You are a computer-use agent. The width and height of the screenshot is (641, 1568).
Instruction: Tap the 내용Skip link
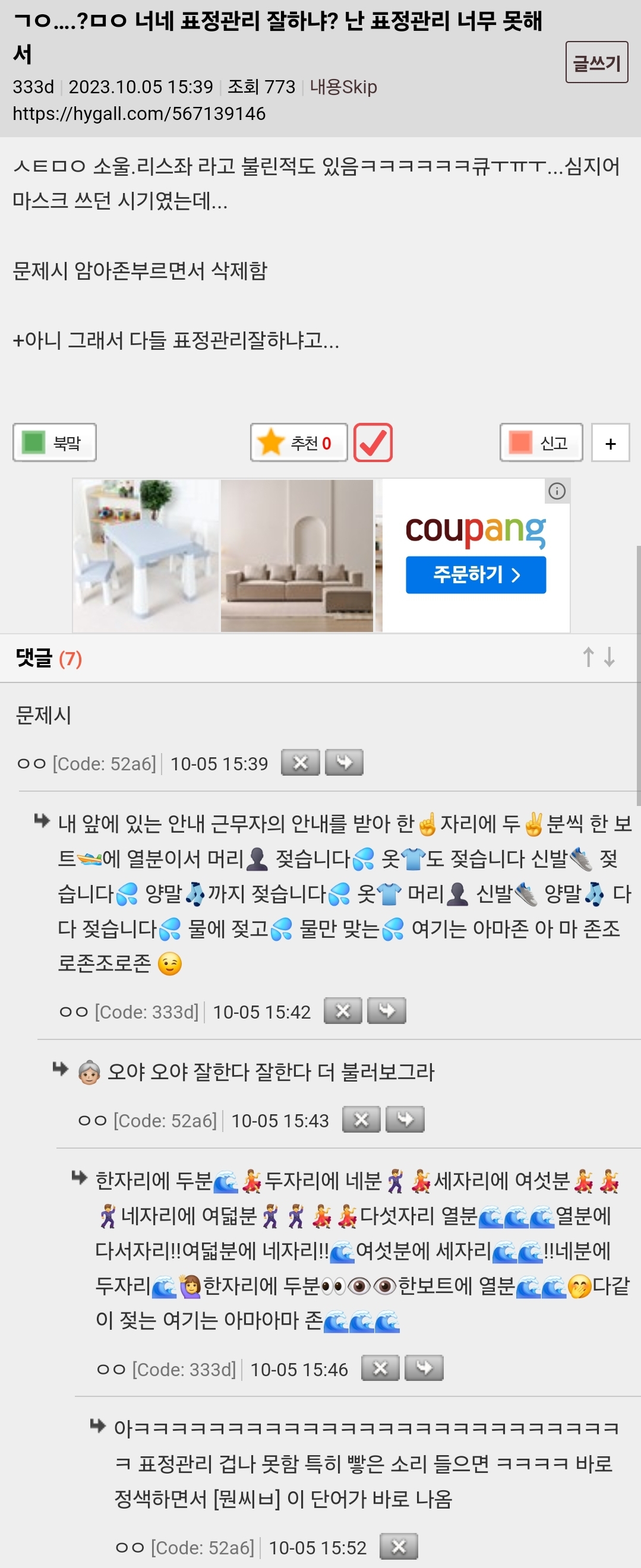343,87
